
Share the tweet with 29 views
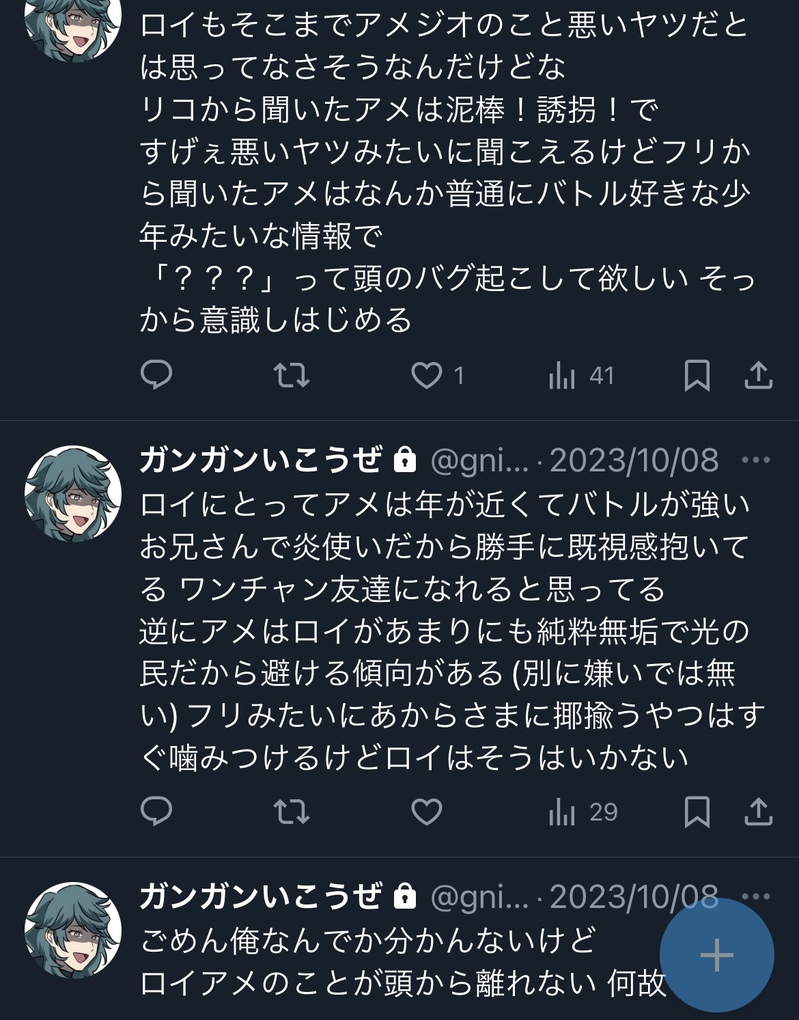tap(759, 811)
